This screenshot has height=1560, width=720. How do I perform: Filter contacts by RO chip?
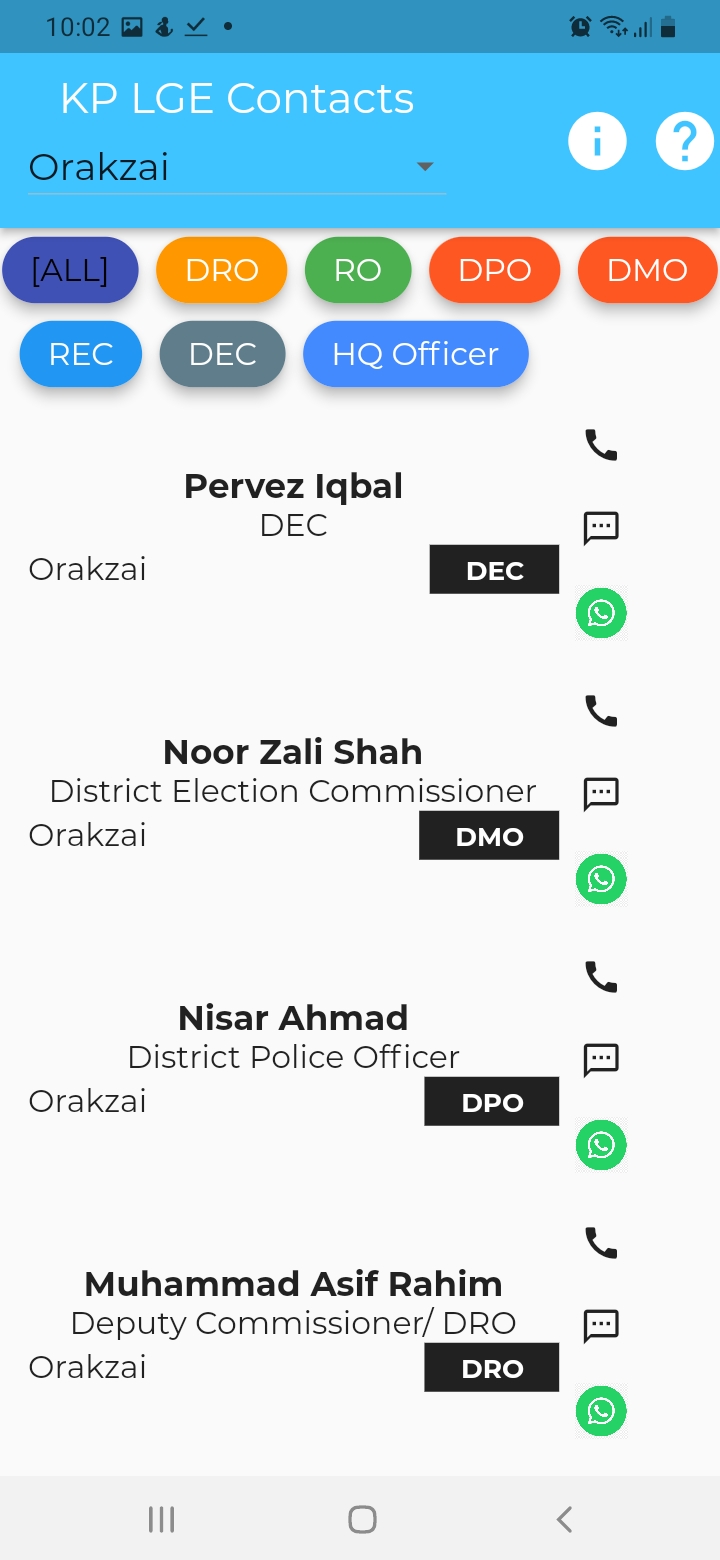[357, 270]
